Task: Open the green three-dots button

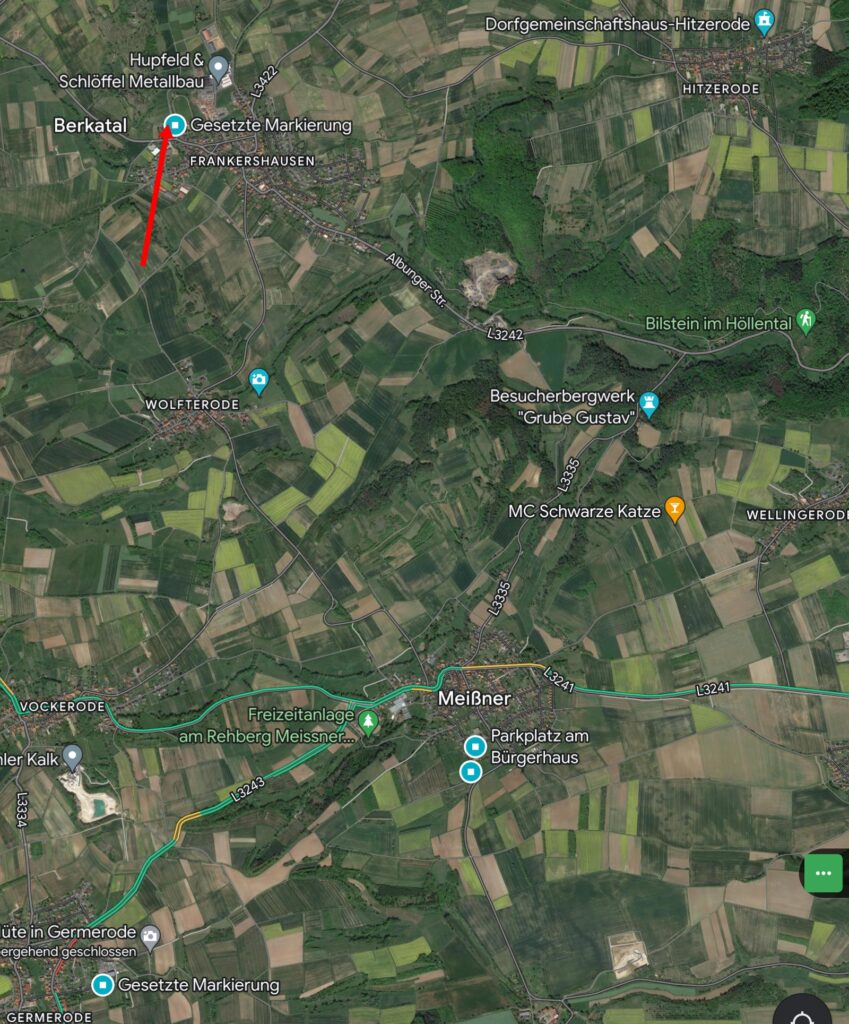Action: (824, 873)
